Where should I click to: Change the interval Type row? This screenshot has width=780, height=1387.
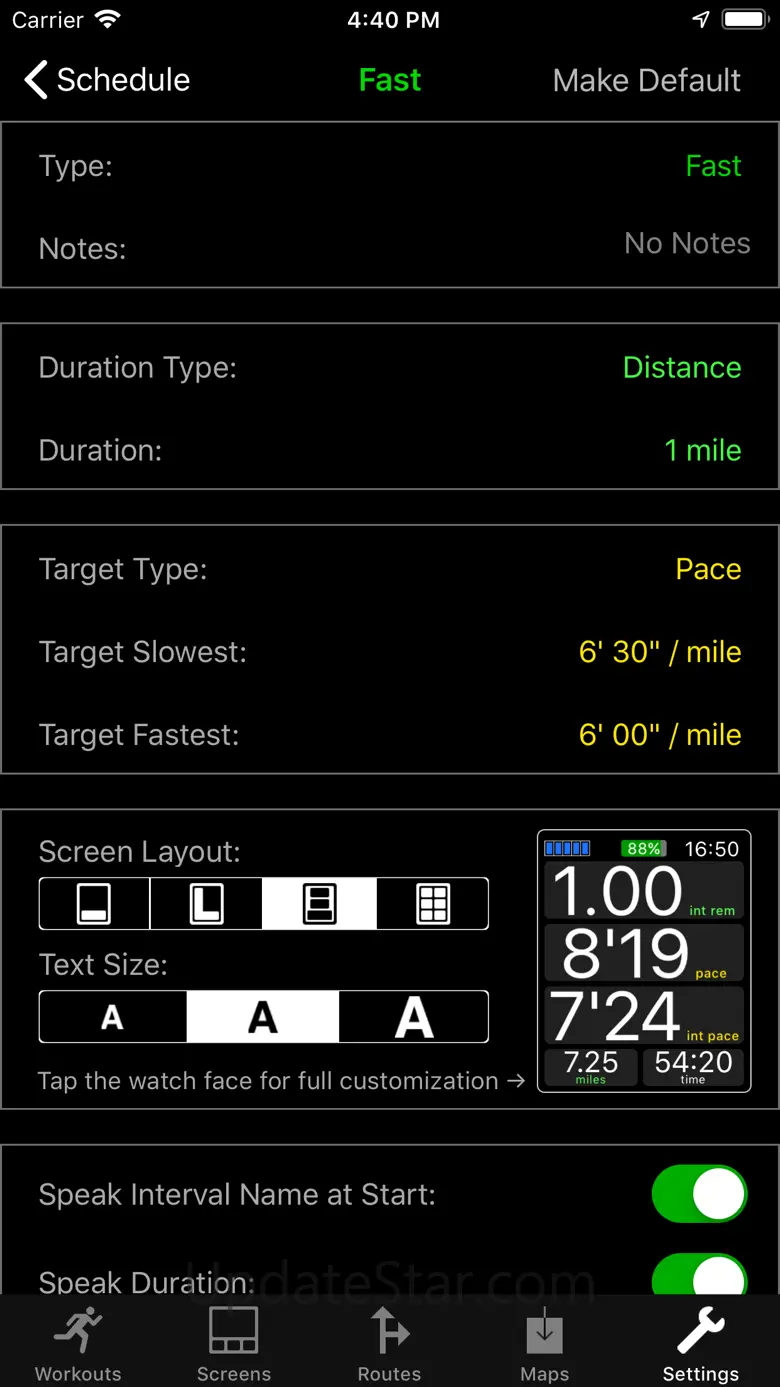[390, 166]
